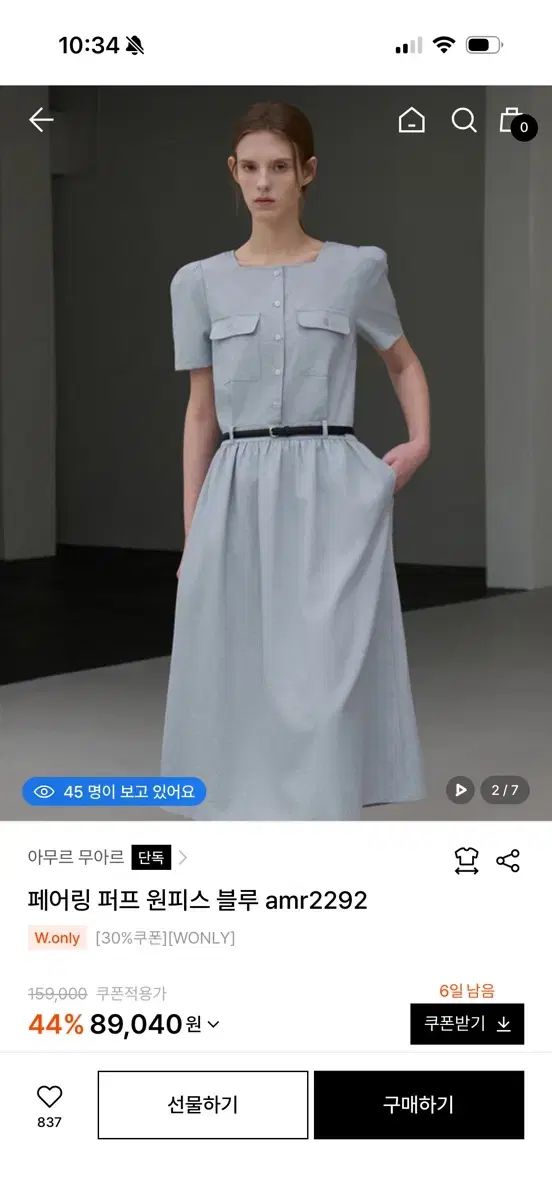Image resolution: width=552 pixels, height=1200 pixels.
Task: Share this product
Action: (508, 860)
